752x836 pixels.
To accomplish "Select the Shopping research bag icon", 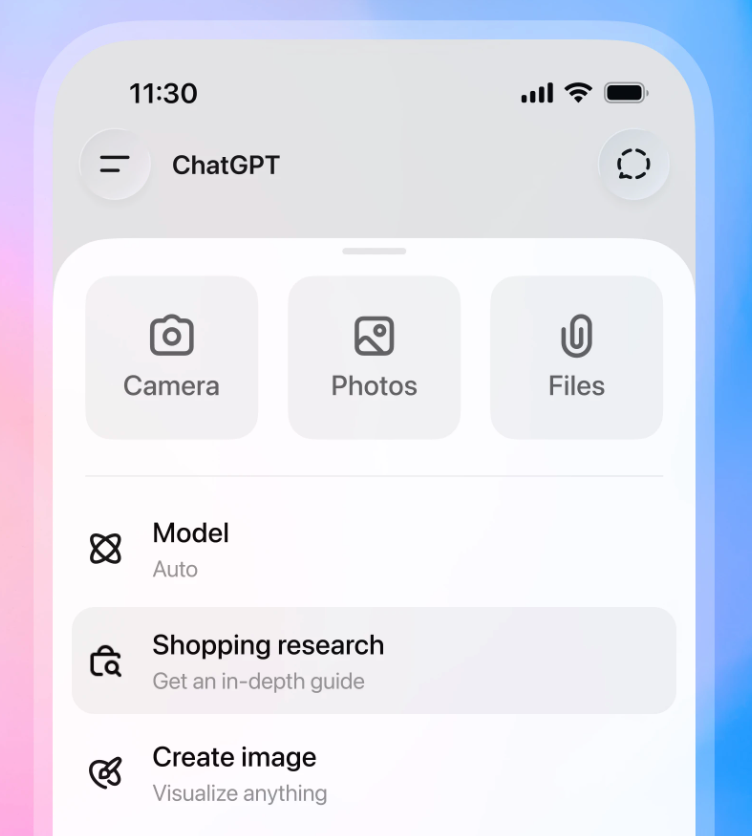I will click(104, 661).
